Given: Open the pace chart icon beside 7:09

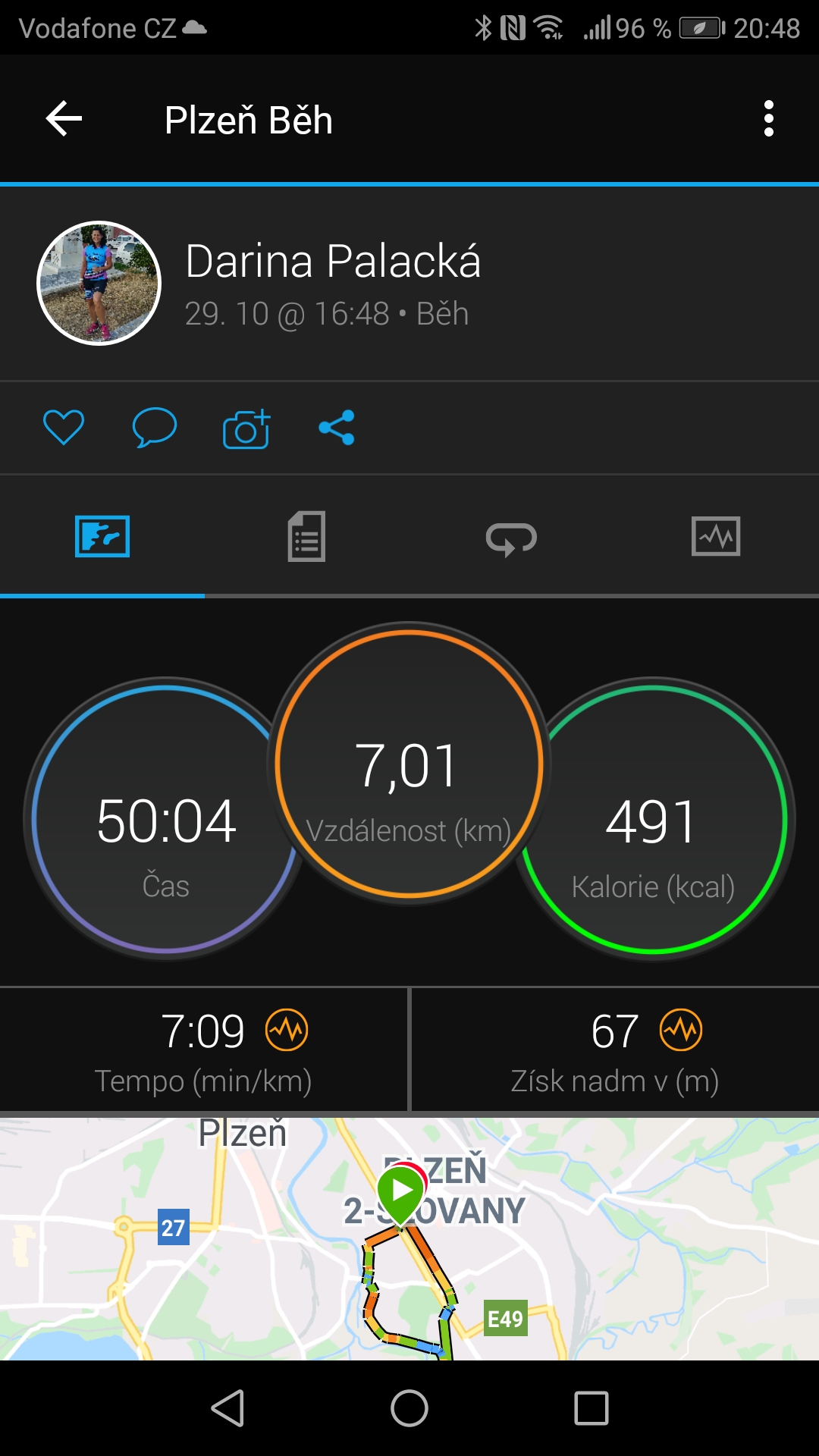Looking at the screenshot, I should point(287,1030).
